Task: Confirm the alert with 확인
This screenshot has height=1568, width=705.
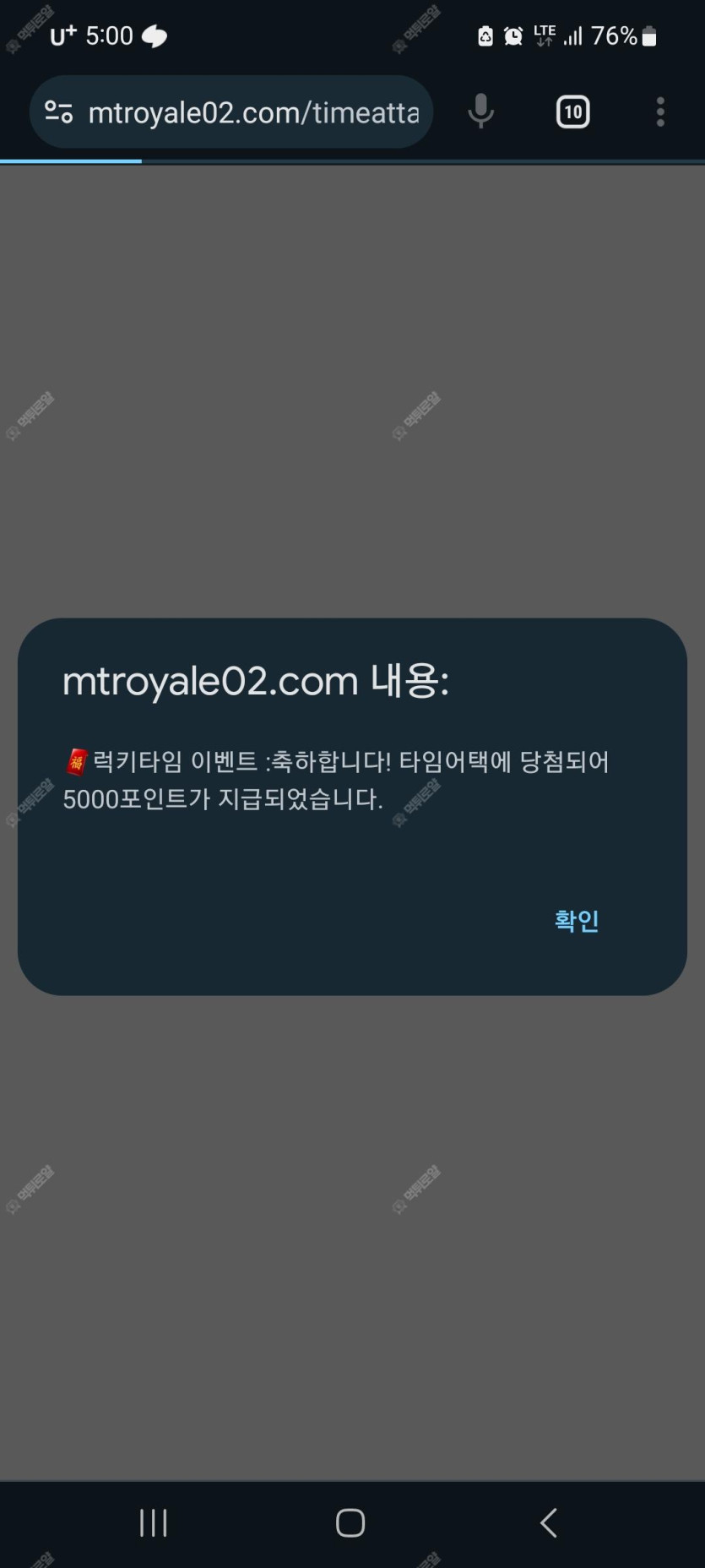Action: pyautogui.click(x=576, y=921)
